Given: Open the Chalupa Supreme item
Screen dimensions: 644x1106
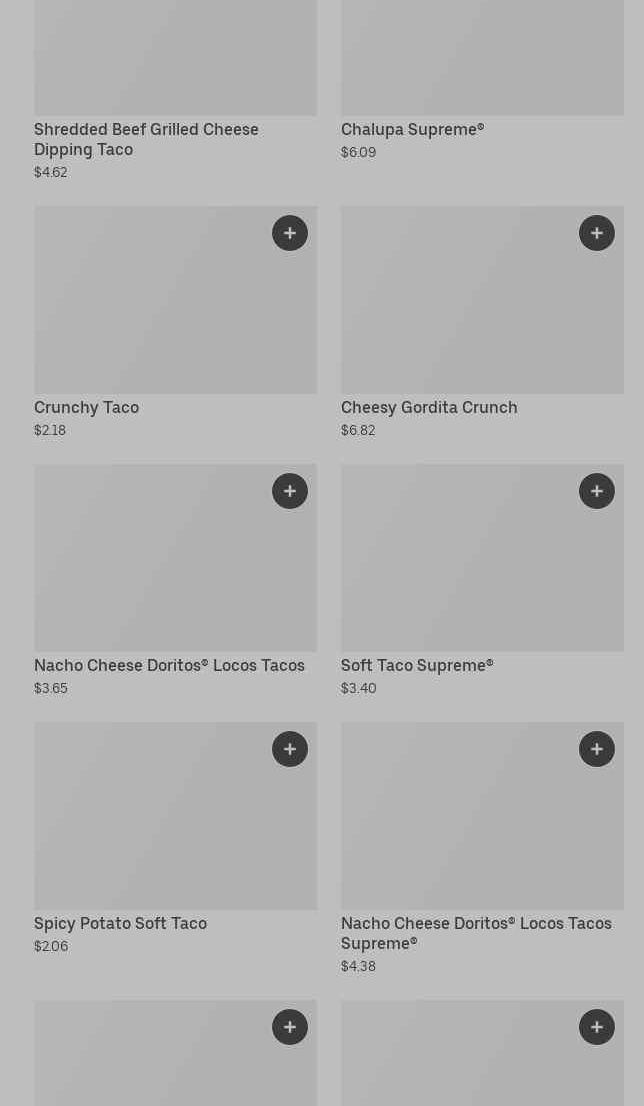Looking at the screenshot, I should click(412, 129).
